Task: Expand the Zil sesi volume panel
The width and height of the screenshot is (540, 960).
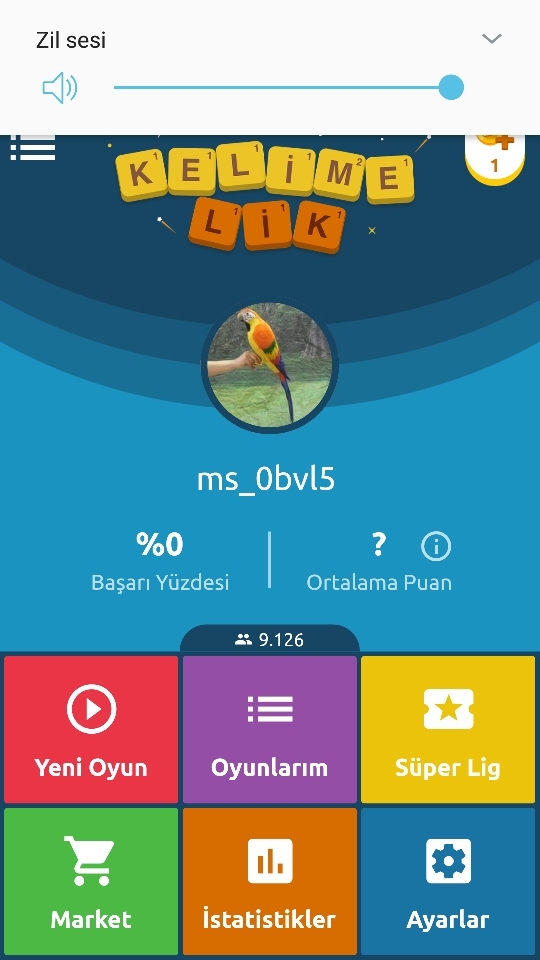Action: 492,39
